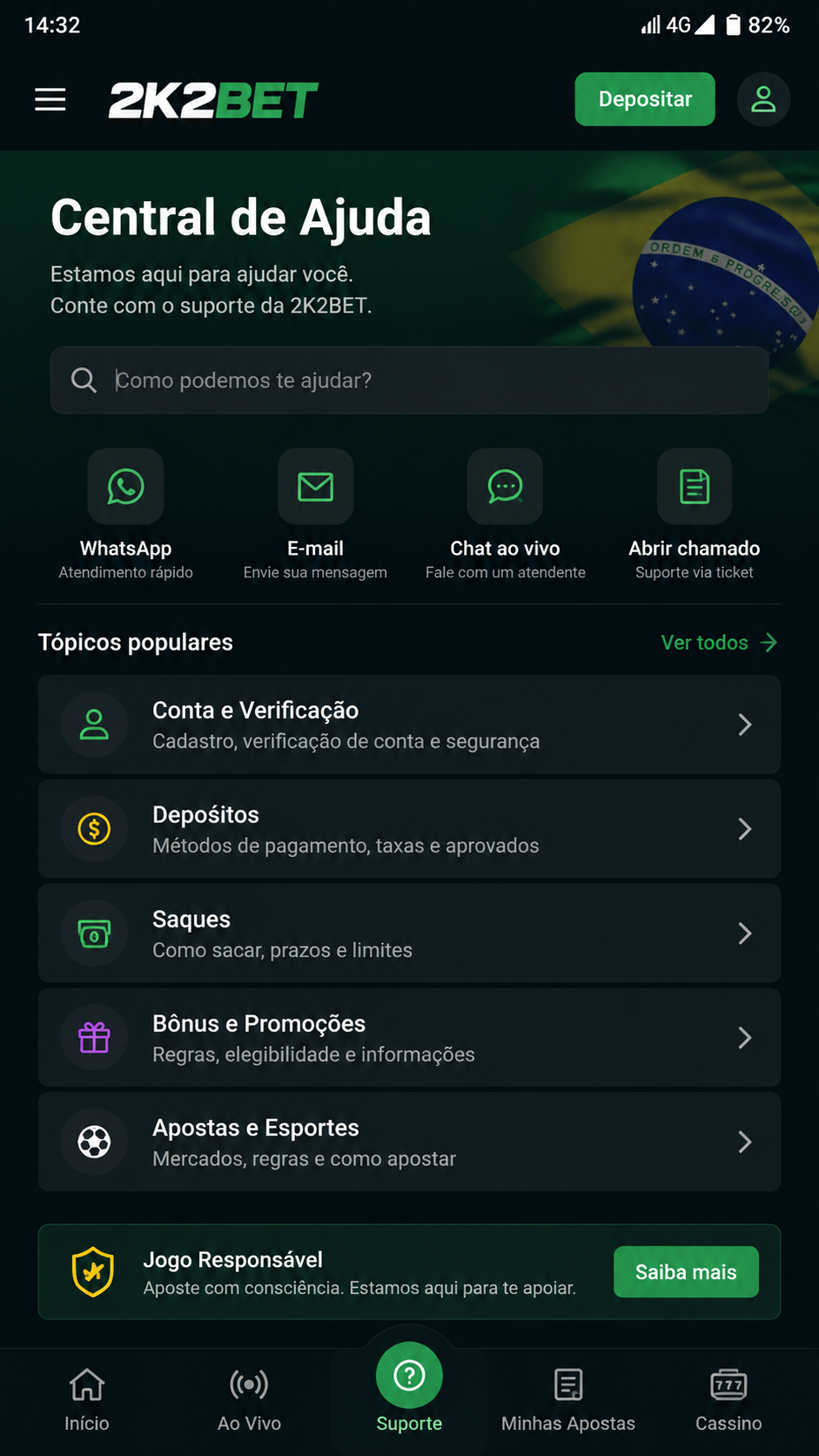
Task: Focus the 'Como podemos te ajudar?' search field
Action: (409, 381)
